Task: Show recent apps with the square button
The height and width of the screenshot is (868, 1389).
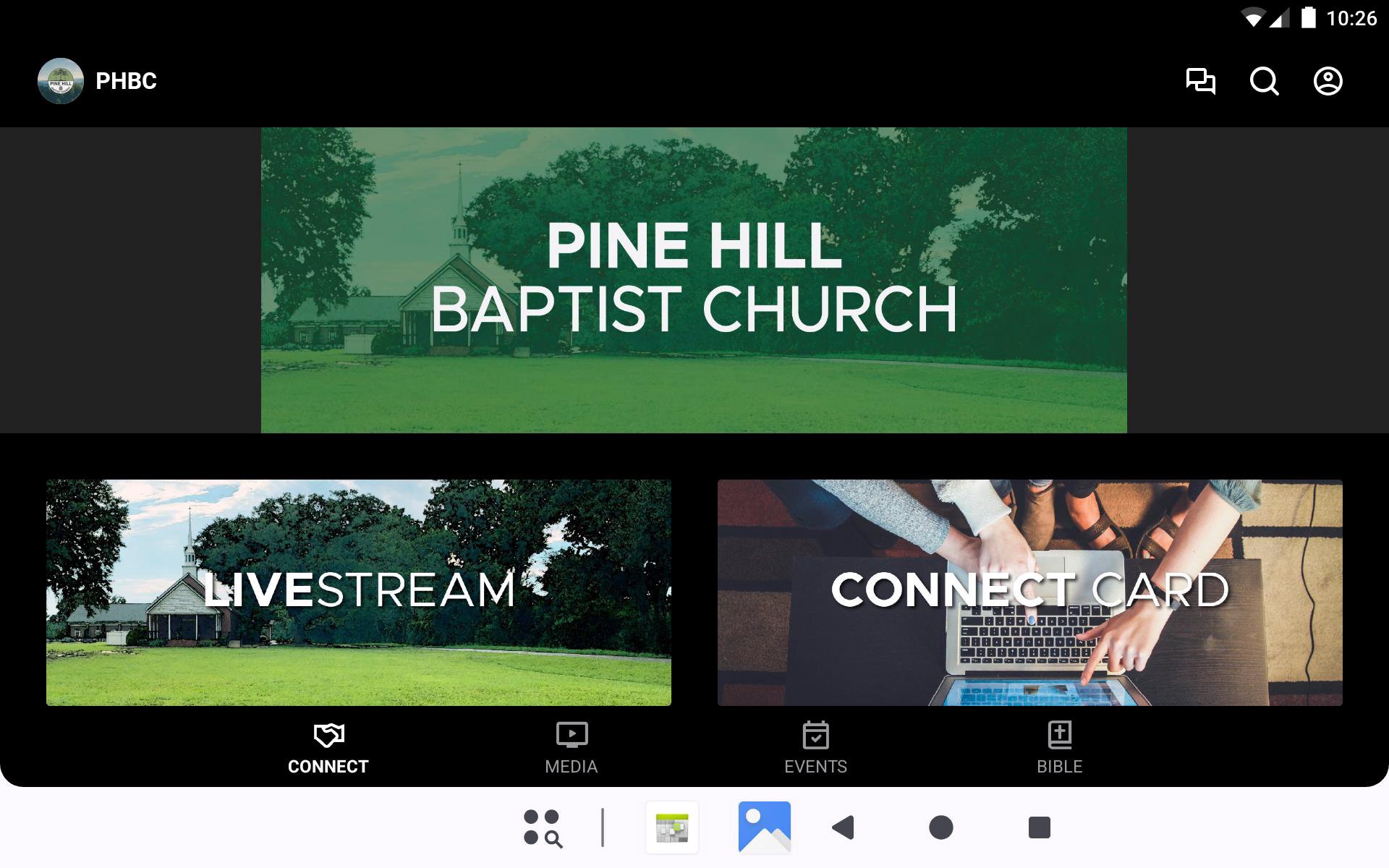Action: click(1039, 827)
